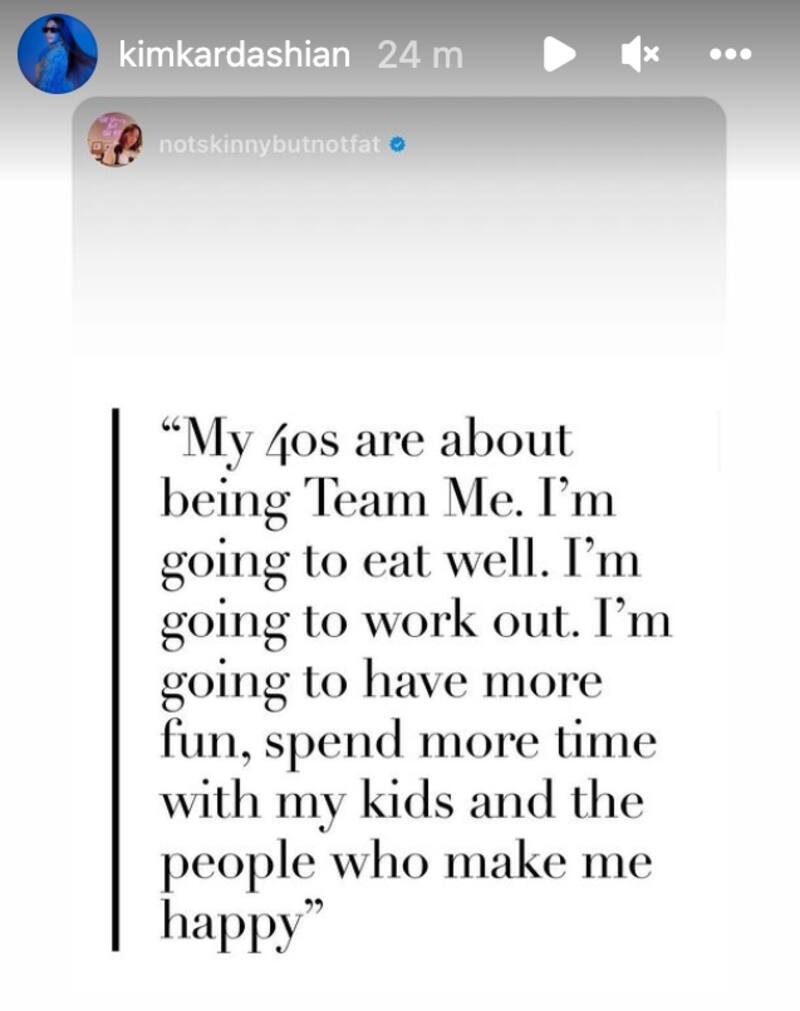Play the story
This screenshot has width=800, height=1011.
point(558,55)
